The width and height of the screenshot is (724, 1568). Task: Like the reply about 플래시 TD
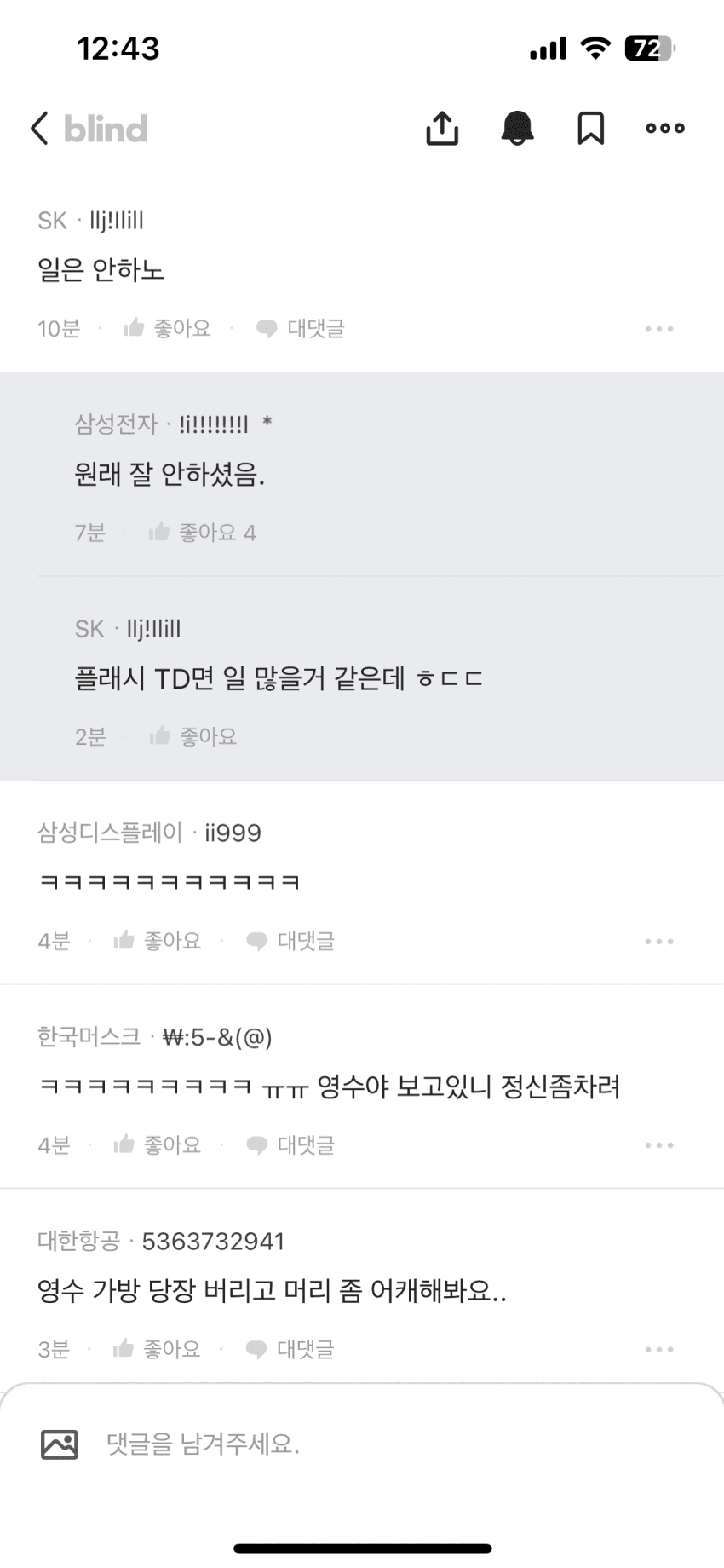[193, 736]
